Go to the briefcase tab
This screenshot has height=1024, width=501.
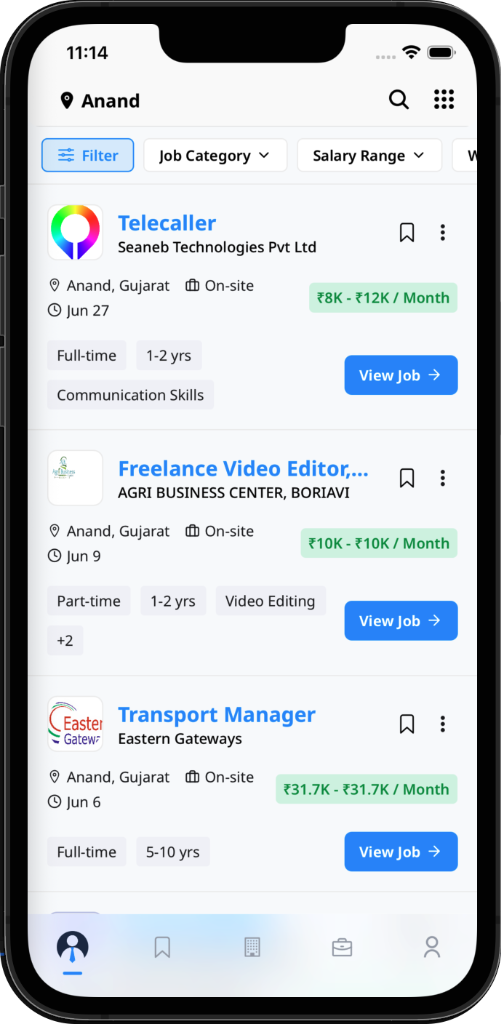coord(342,947)
